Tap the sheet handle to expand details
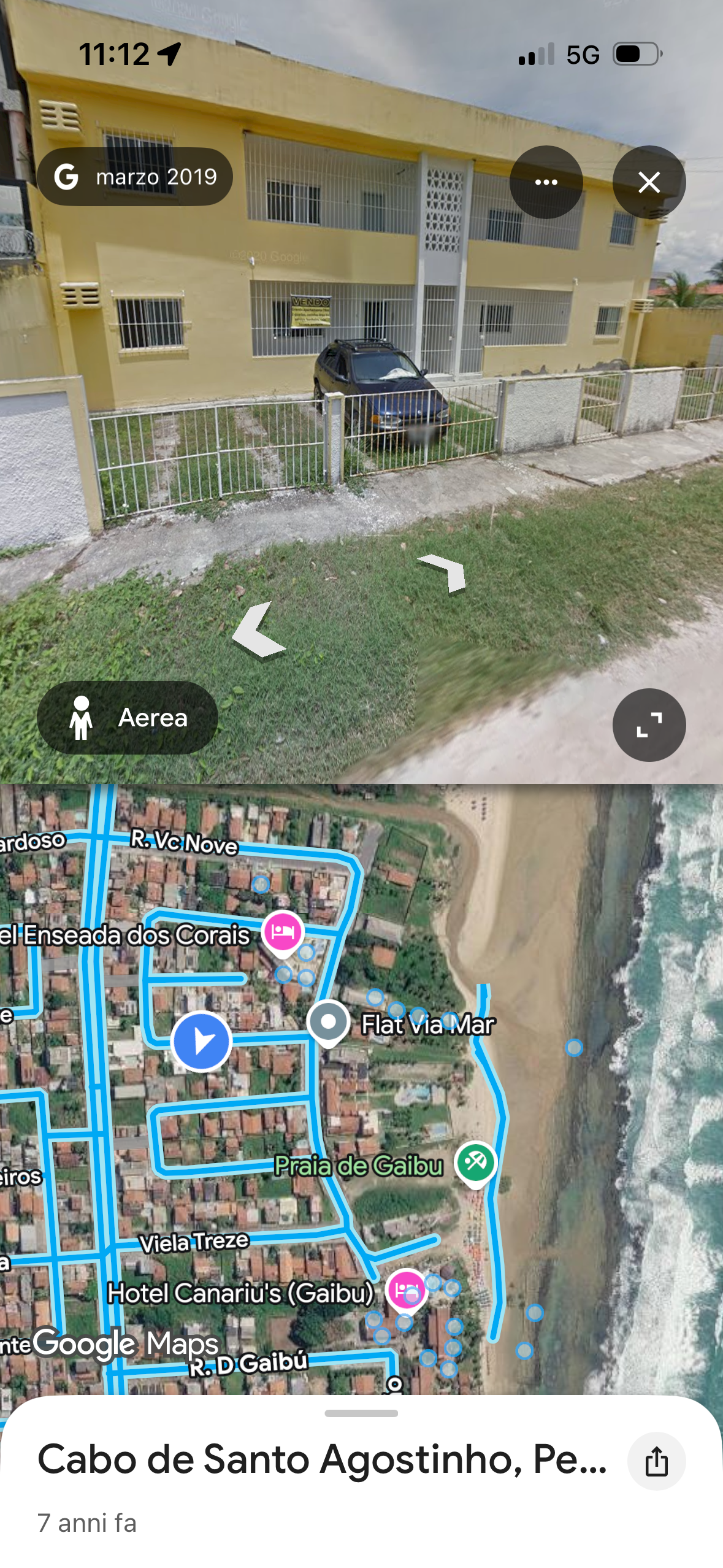 pos(361,1413)
